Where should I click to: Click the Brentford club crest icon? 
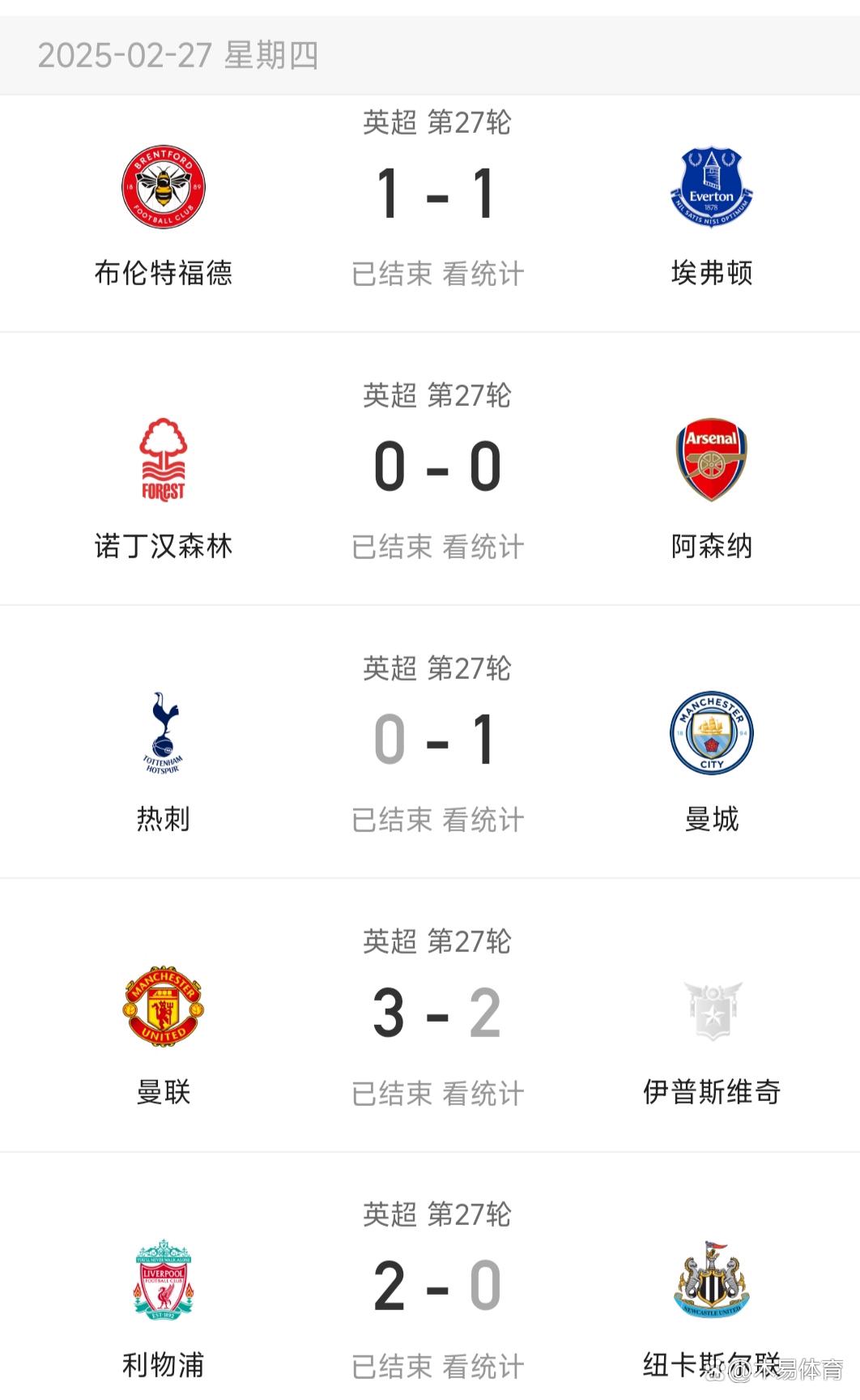[x=162, y=186]
